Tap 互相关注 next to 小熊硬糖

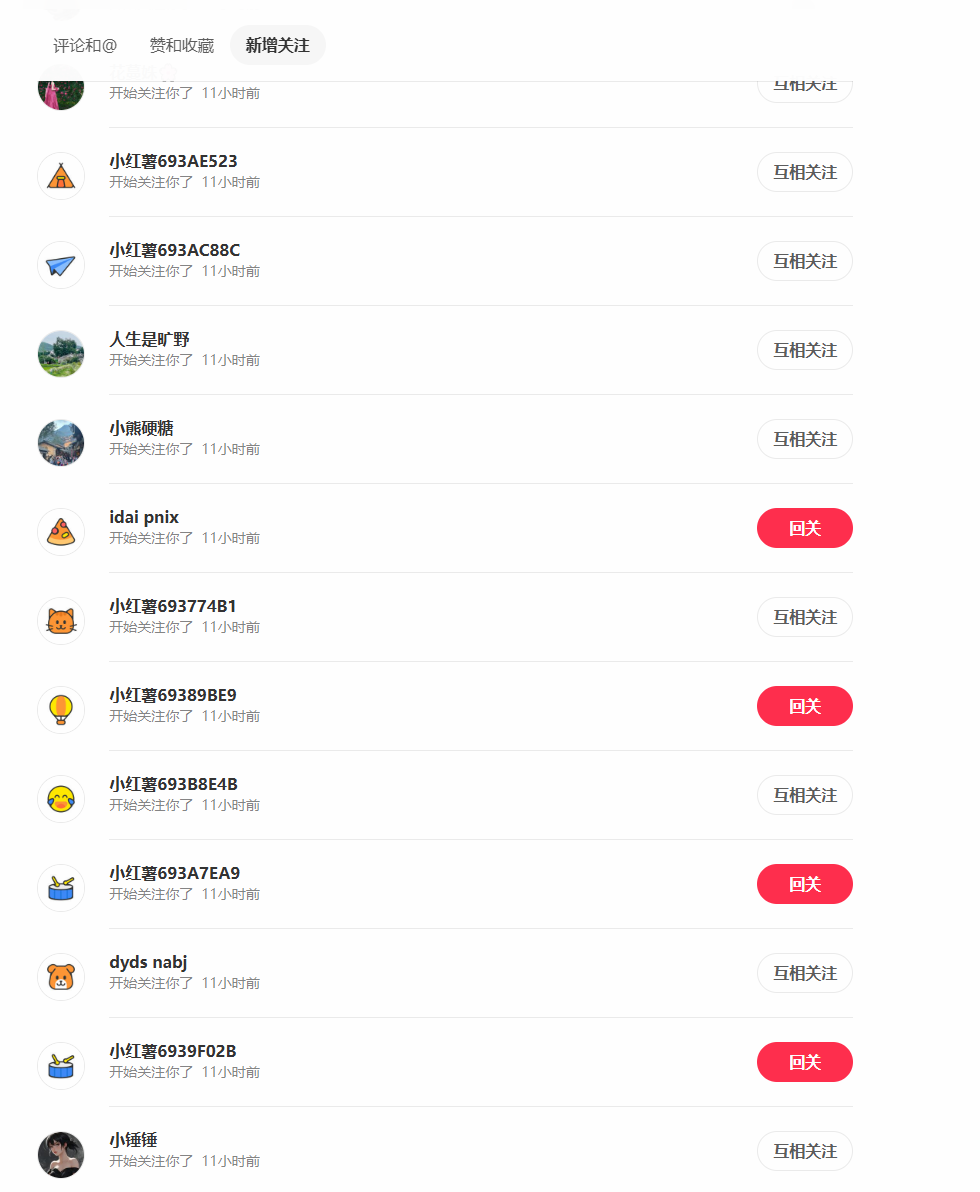coord(804,439)
